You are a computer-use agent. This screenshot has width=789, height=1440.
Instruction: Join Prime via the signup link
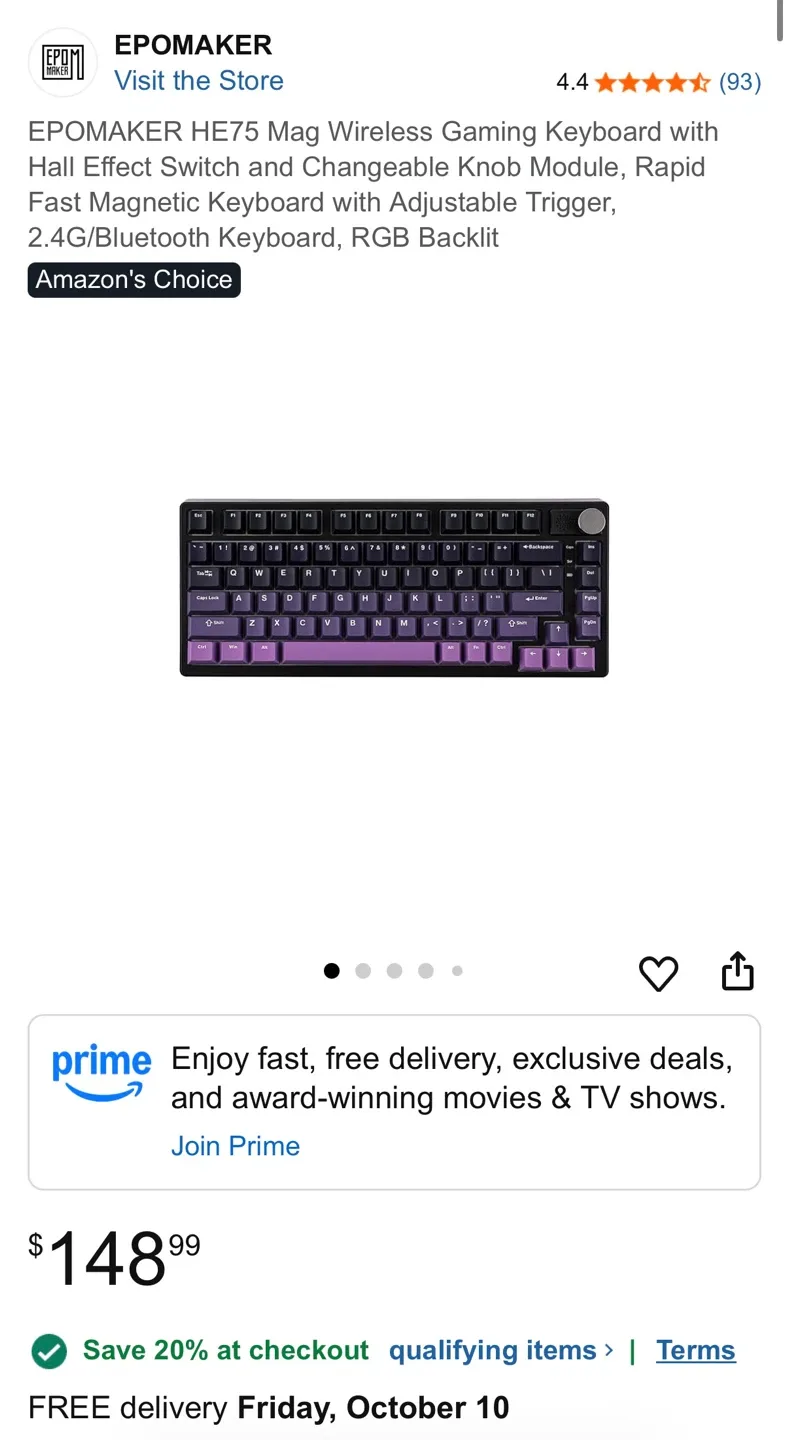tap(236, 1146)
